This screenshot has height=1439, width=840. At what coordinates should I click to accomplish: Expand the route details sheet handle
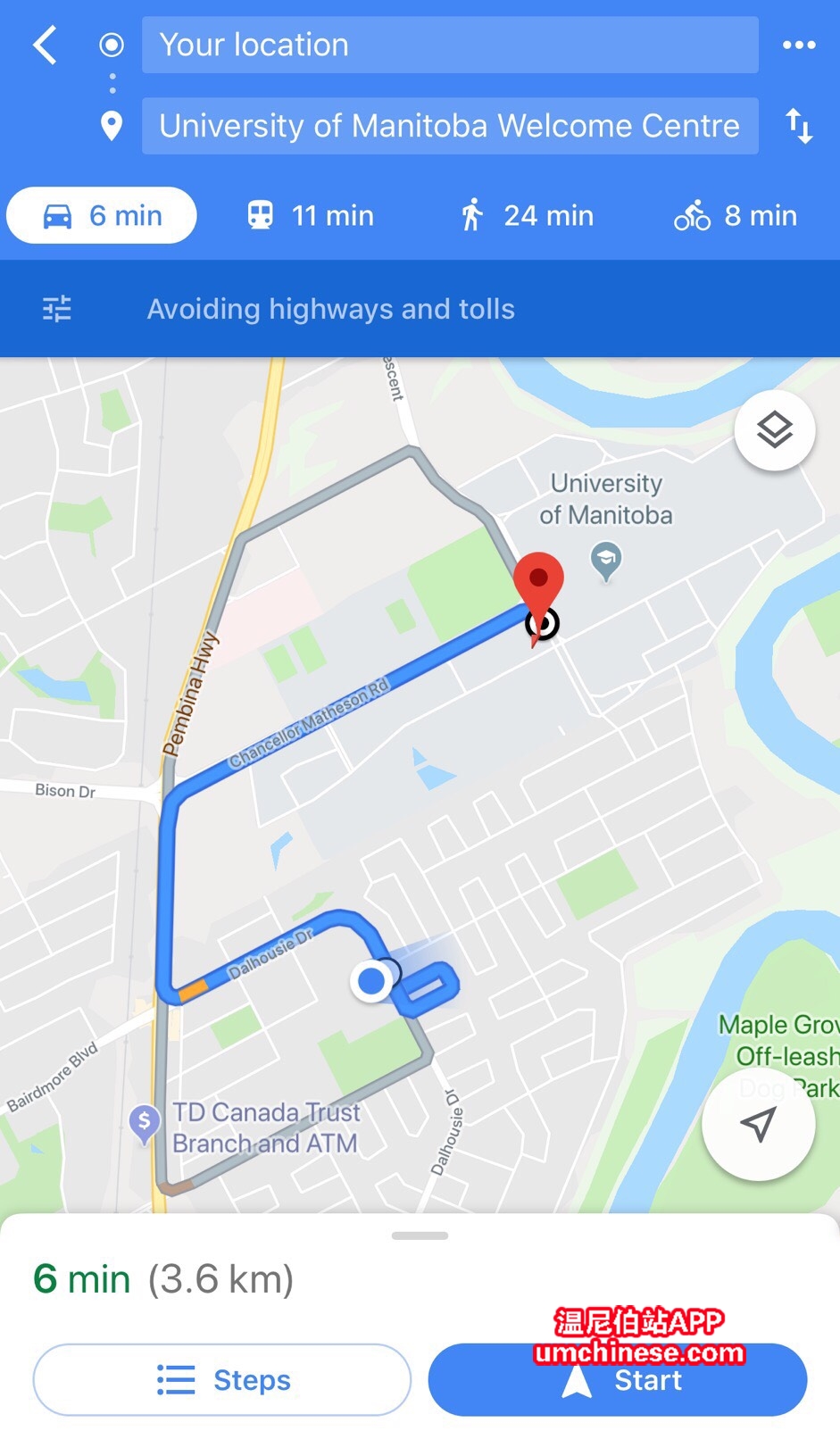(420, 1235)
